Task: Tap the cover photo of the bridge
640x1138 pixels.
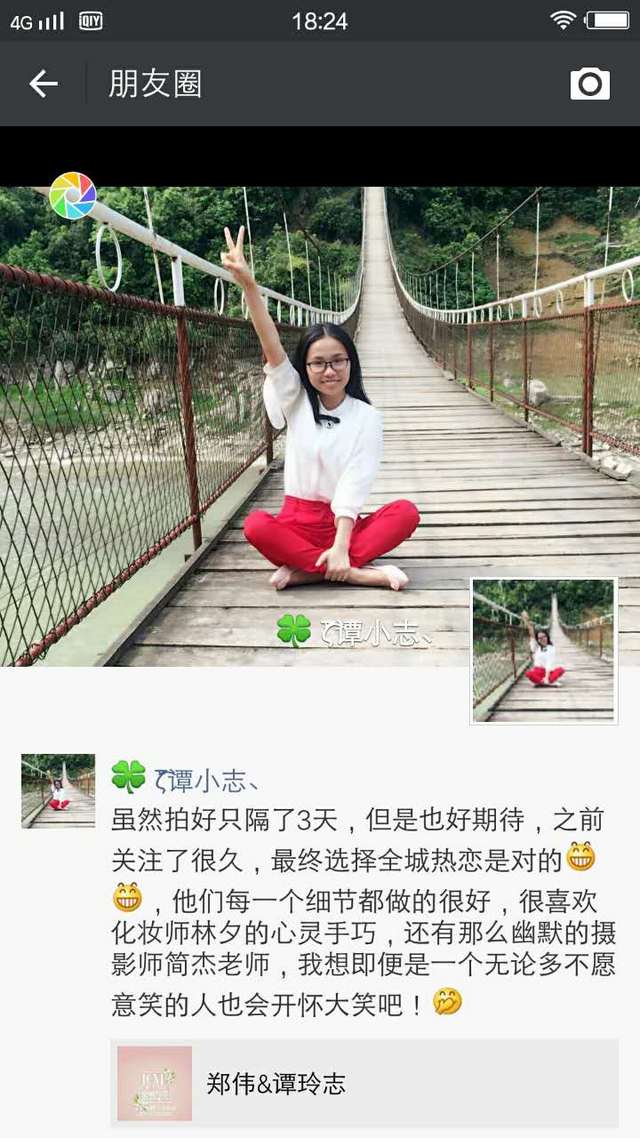Action: pyautogui.click(x=320, y=426)
